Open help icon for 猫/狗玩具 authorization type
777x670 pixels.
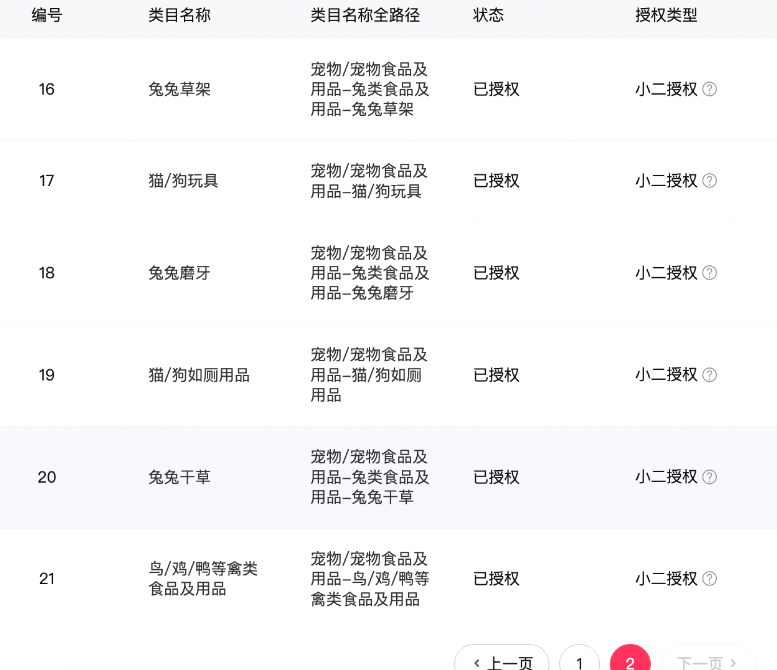click(x=709, y=181)
